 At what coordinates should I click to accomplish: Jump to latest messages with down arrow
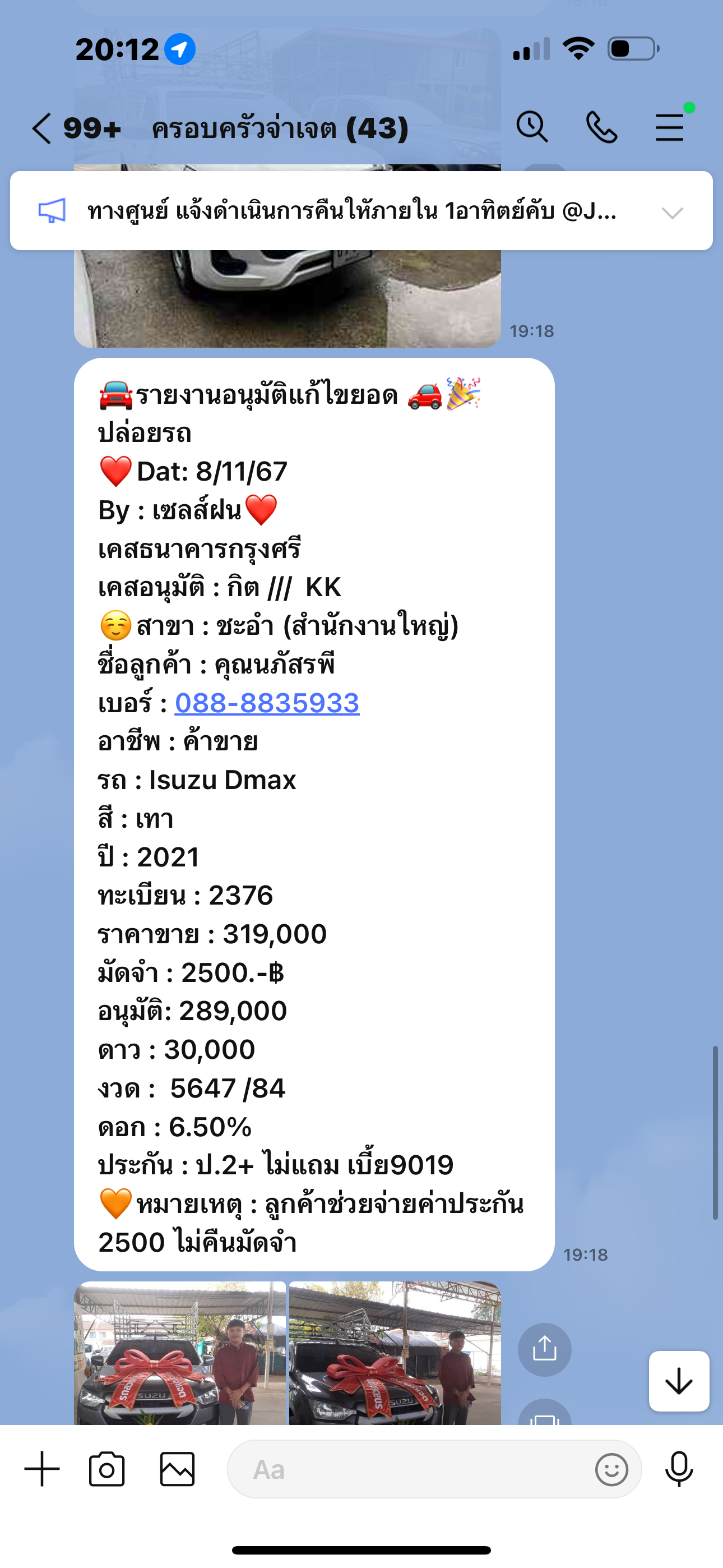[x=679, y=1381]
